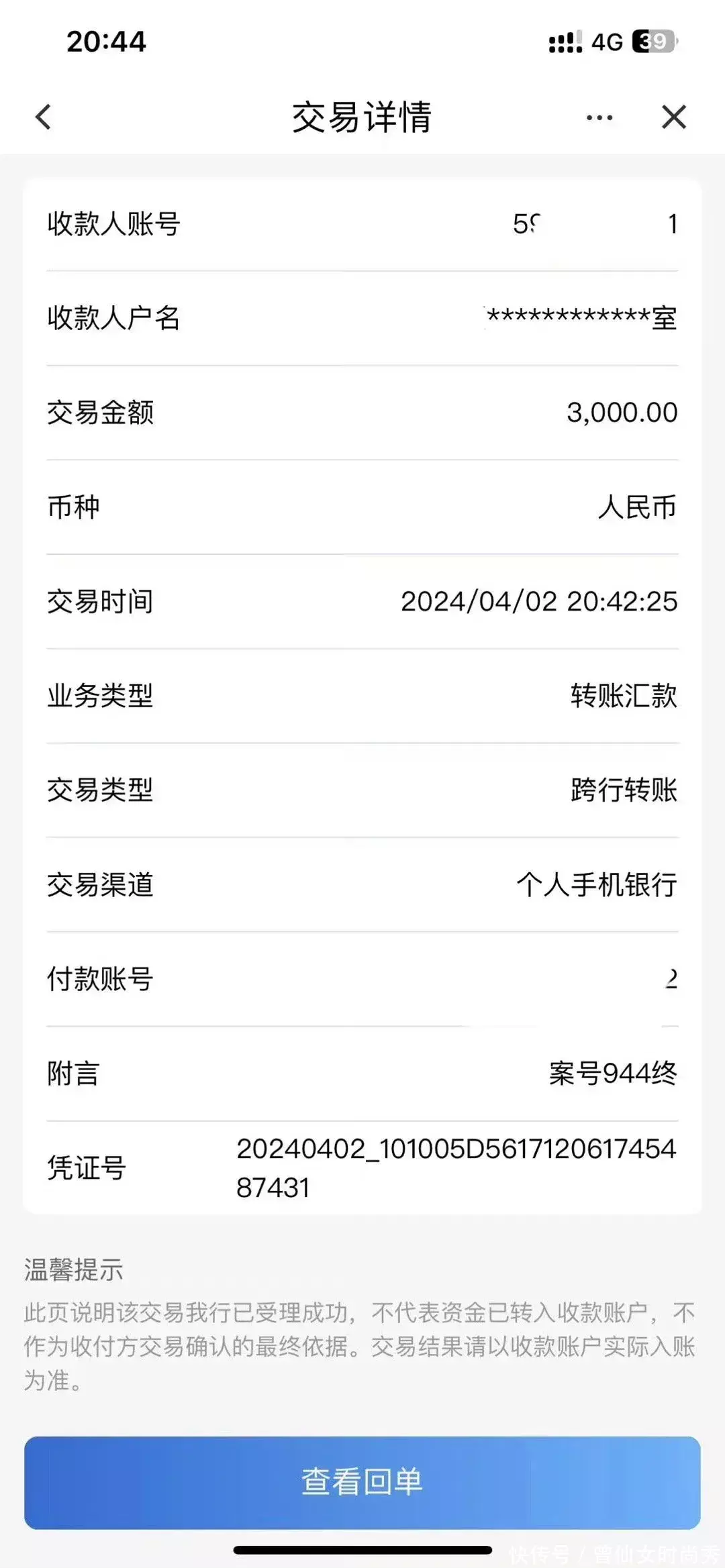This screenshot has height=1568, width=725.
Task: Open the three-dot more options menu
Action: (599, 118)
